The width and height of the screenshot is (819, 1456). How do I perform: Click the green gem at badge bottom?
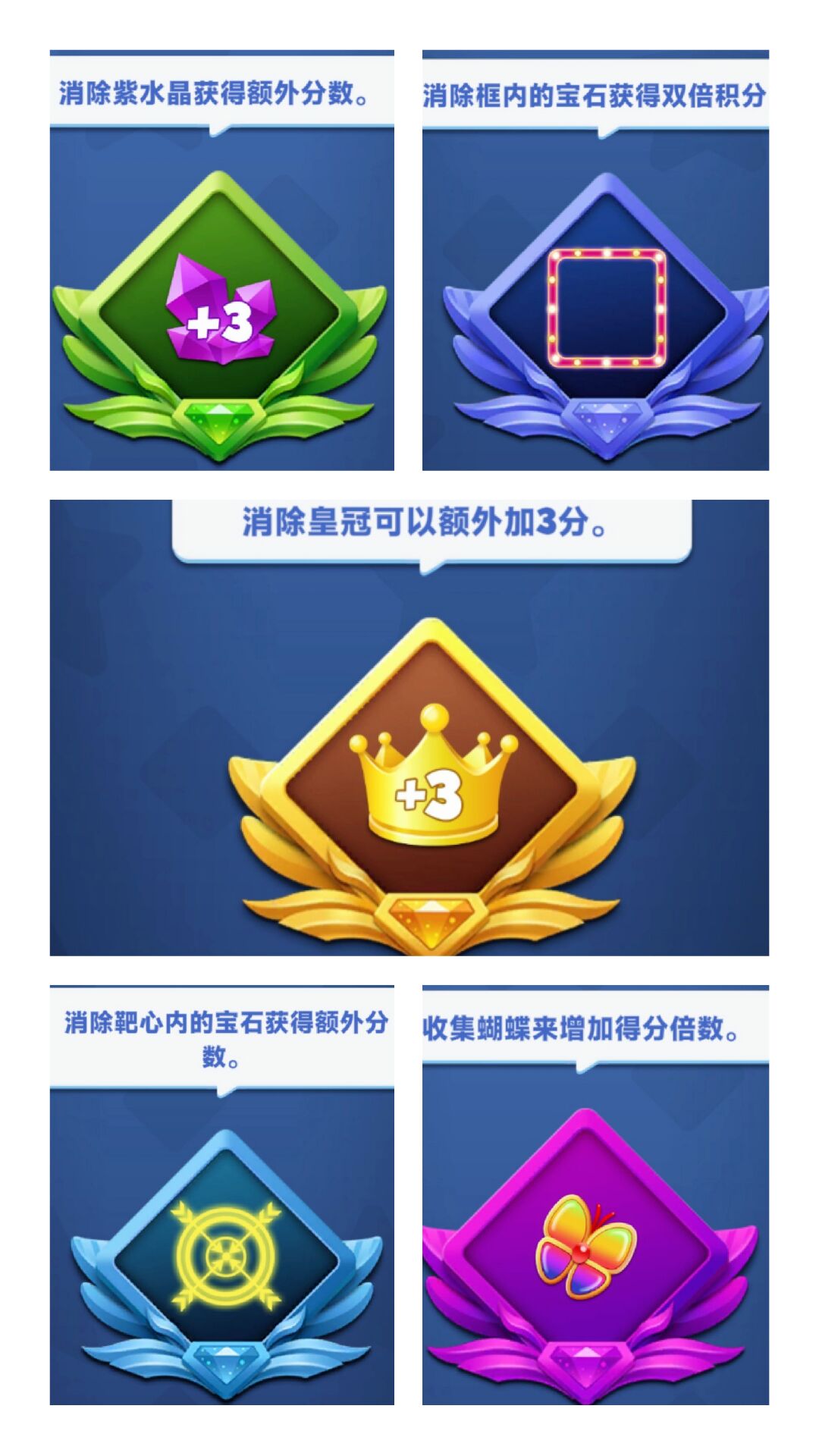coord(220,421)
